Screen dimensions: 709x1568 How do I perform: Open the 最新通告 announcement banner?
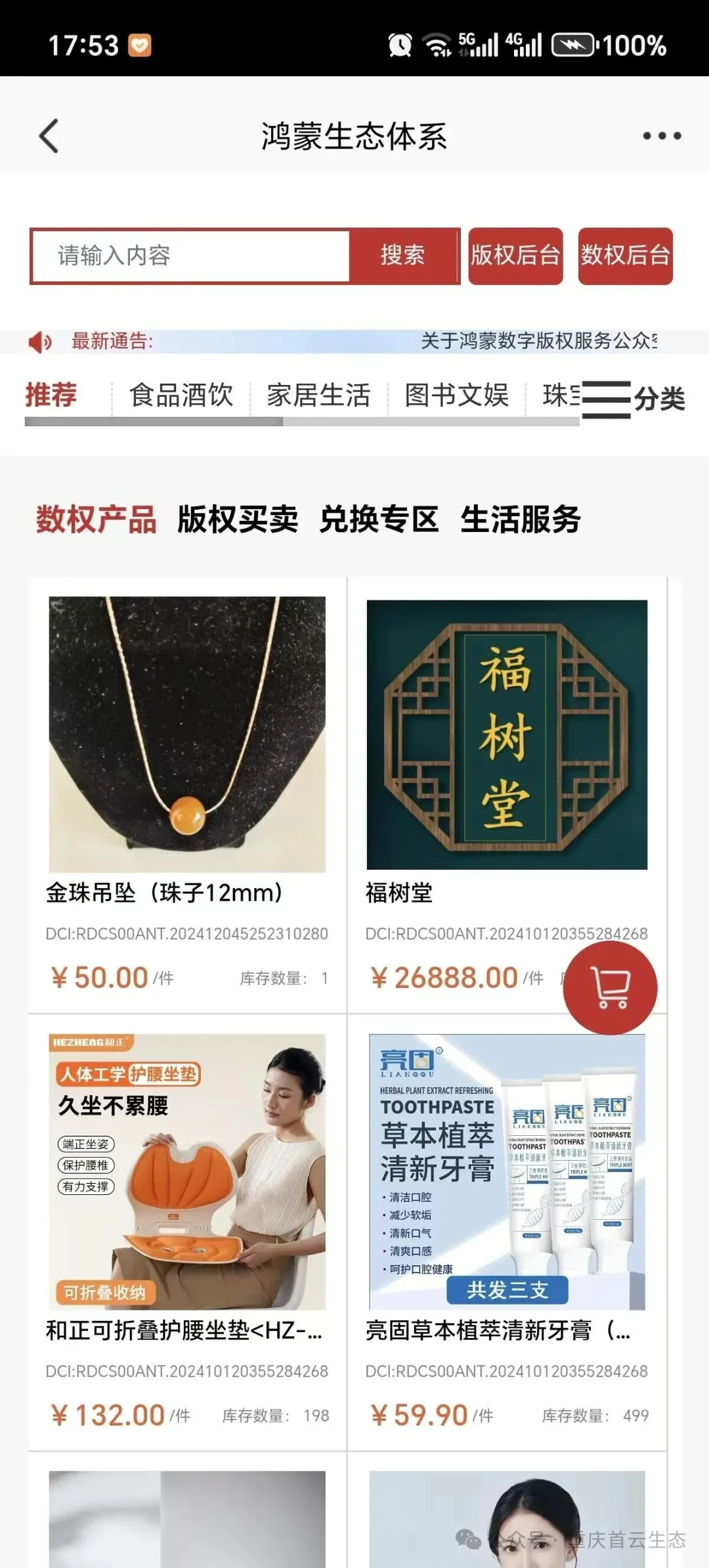354,342
